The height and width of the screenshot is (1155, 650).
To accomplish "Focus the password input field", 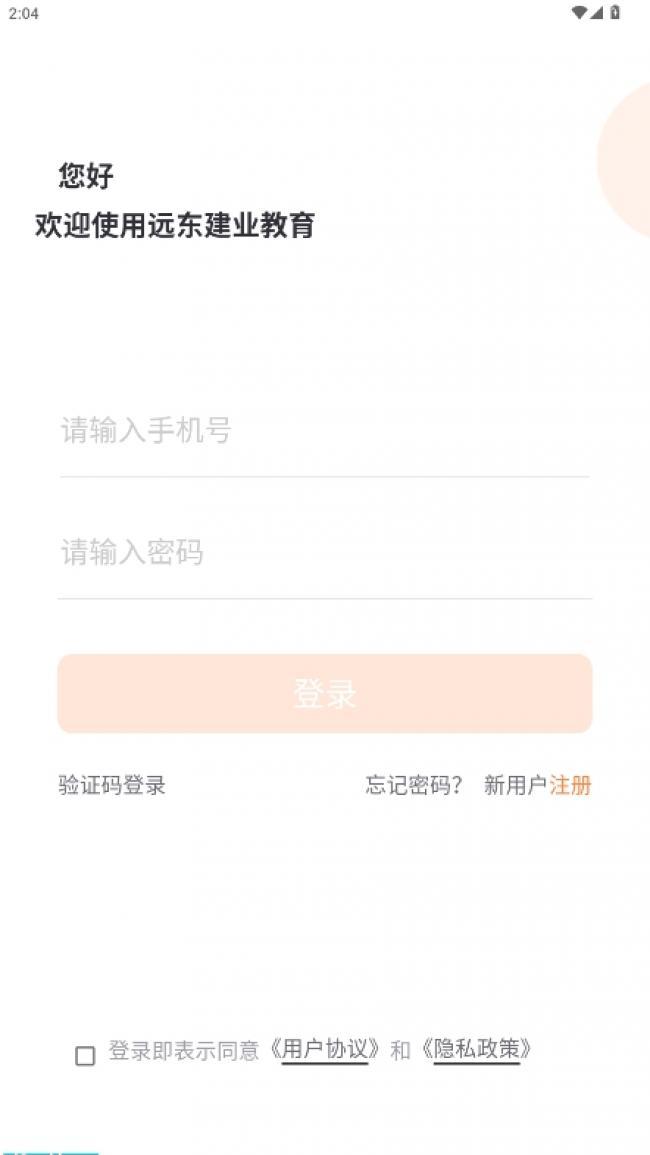I will [324, 552].
